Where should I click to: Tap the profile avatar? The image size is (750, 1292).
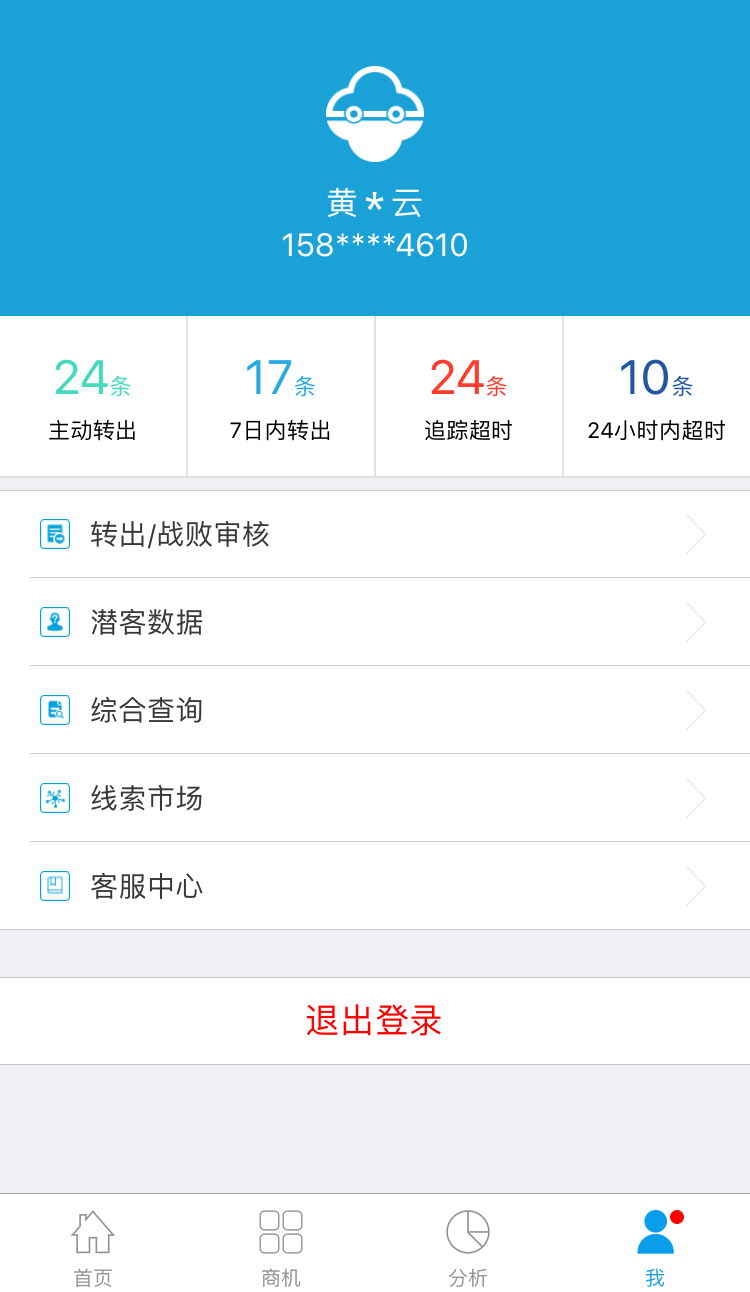pyautogui.click(x=375, y=114)
